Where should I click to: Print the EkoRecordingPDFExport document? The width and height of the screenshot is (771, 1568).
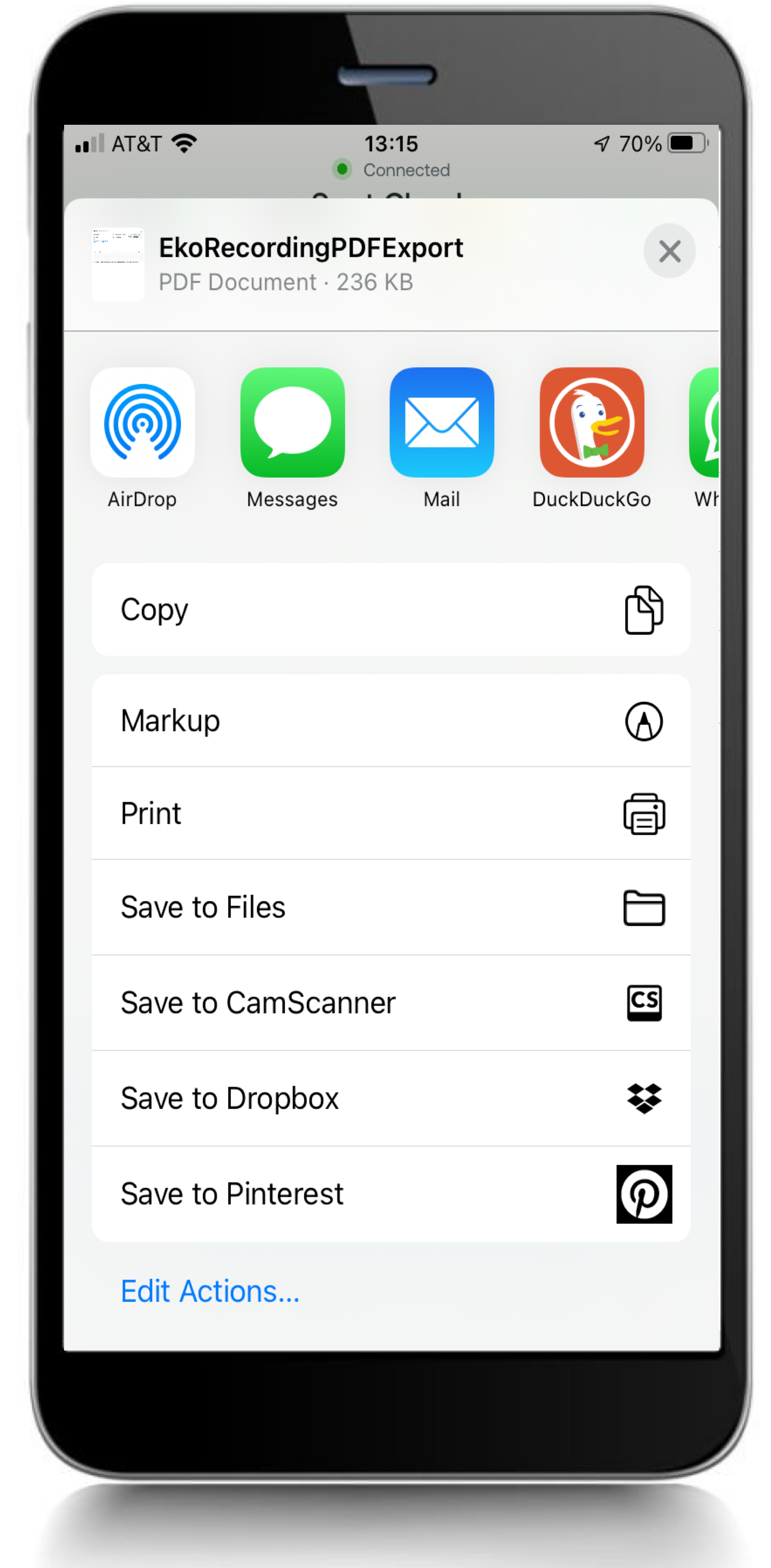391,814
